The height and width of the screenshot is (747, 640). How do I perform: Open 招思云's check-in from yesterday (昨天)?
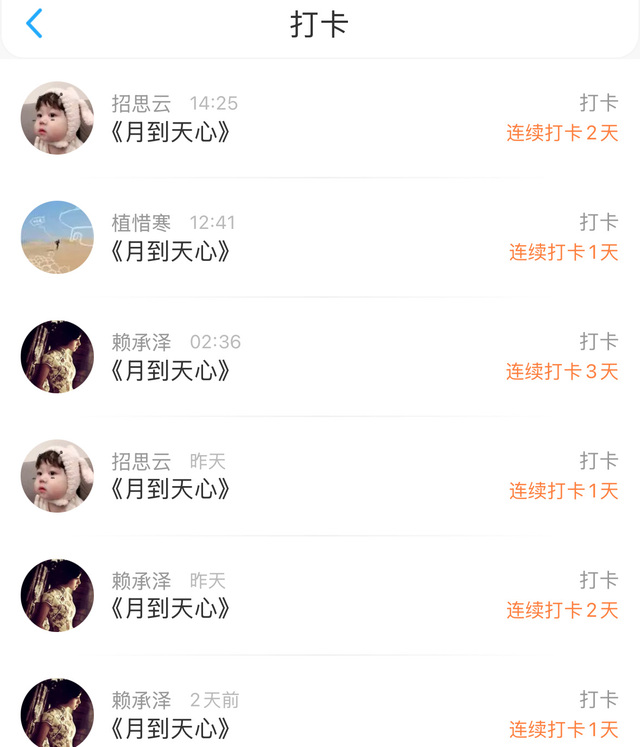[320, 476]
